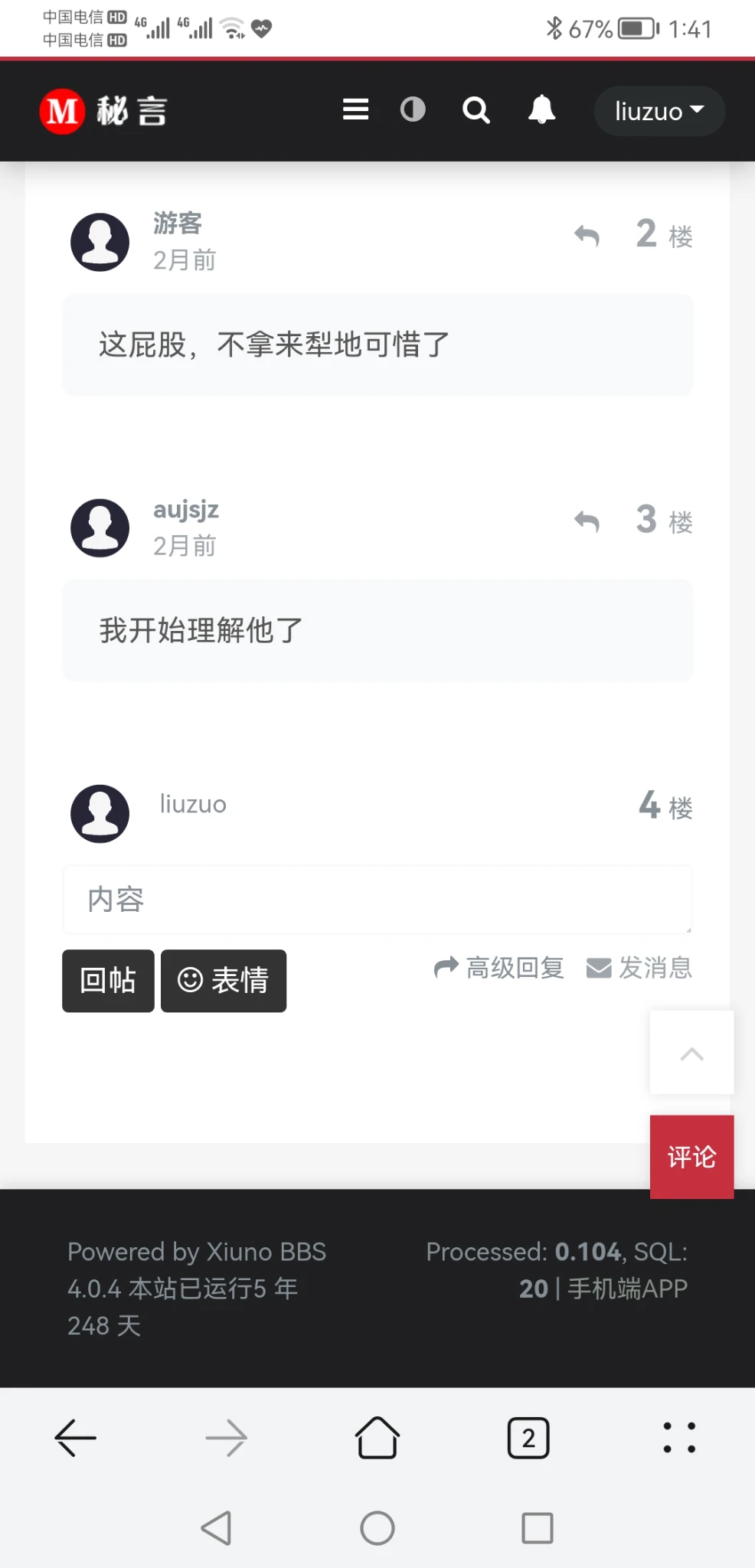Screen dimensions: 755x1568
Task: Open the hamburger menu
Action: click(x=355, y=110)
